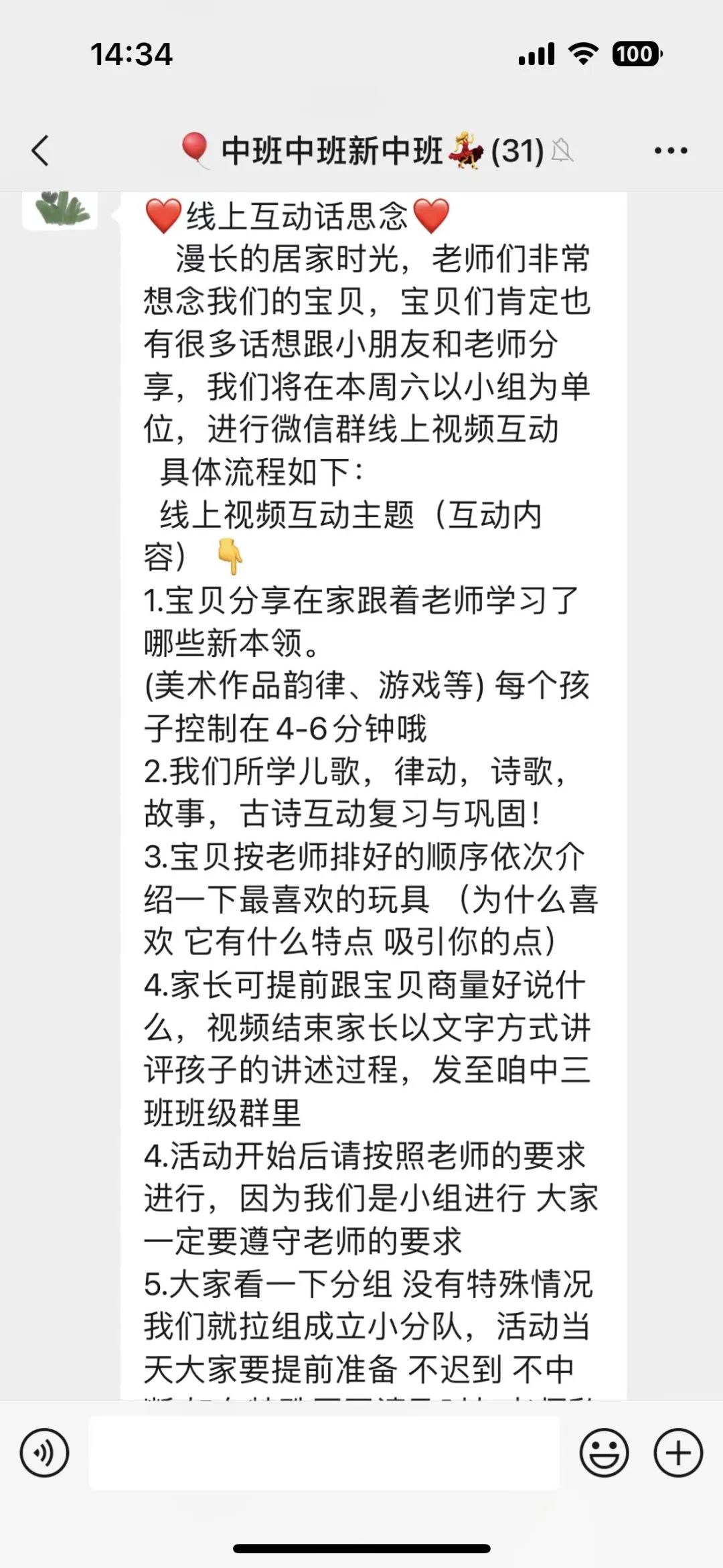This screenshot has height=1568, width=723.
Task: Tap the message text field
Action: (324, 1453)
